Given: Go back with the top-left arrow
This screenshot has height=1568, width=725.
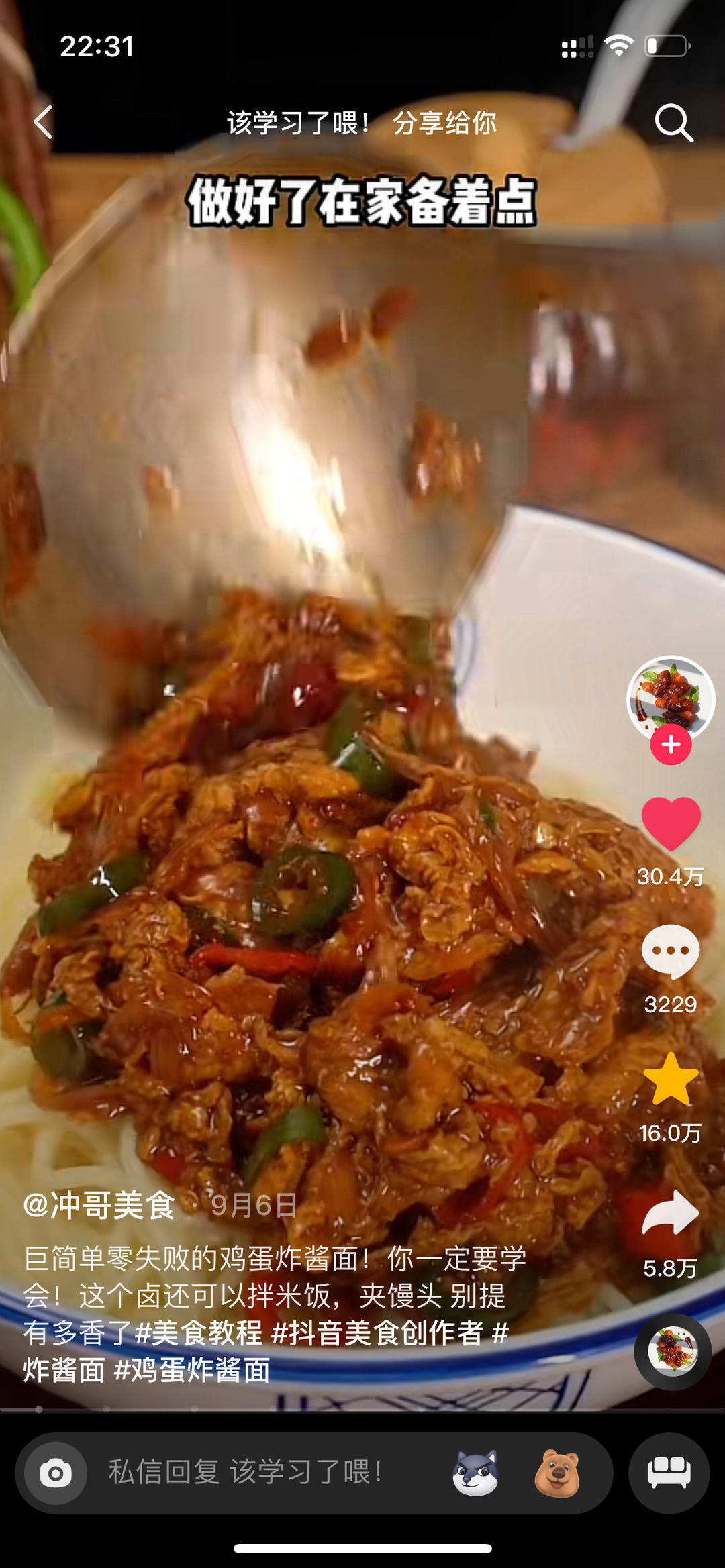Looking at the screenshot, I should coord(44,123).
